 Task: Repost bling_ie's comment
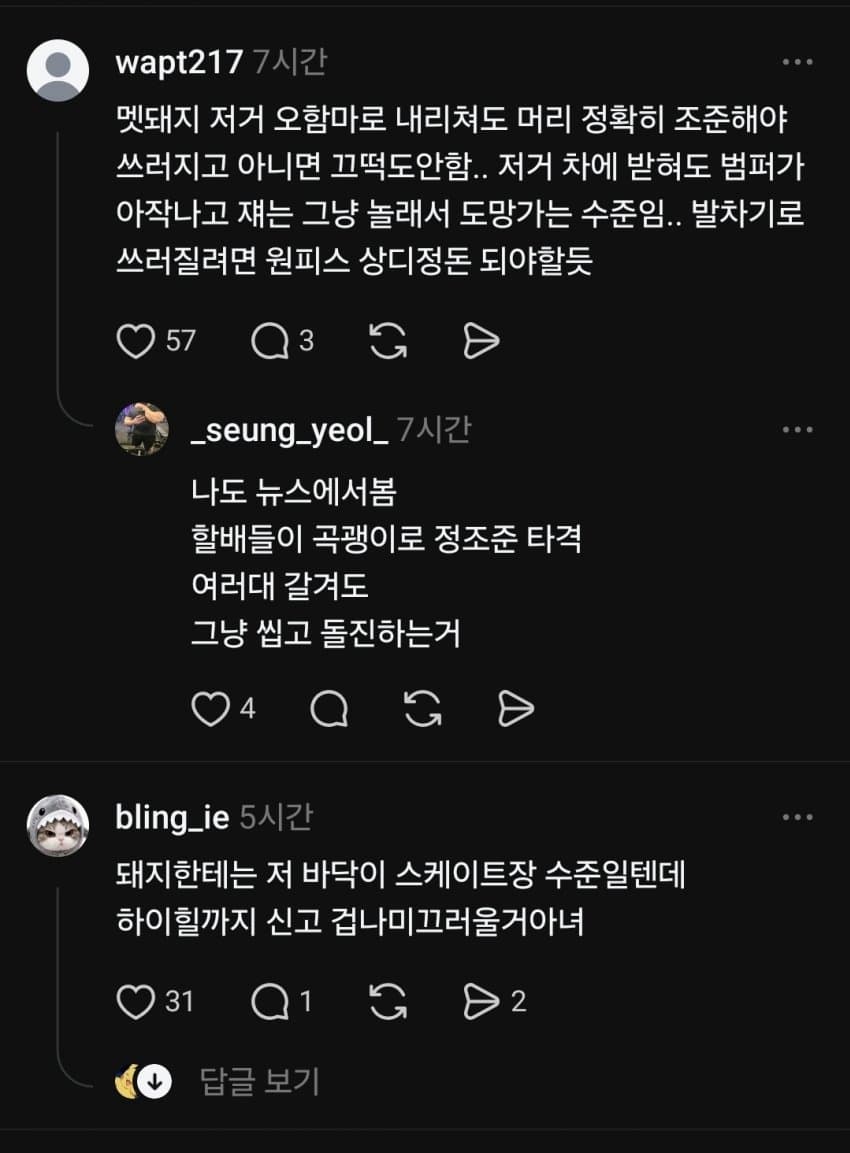pos(387,1002)
